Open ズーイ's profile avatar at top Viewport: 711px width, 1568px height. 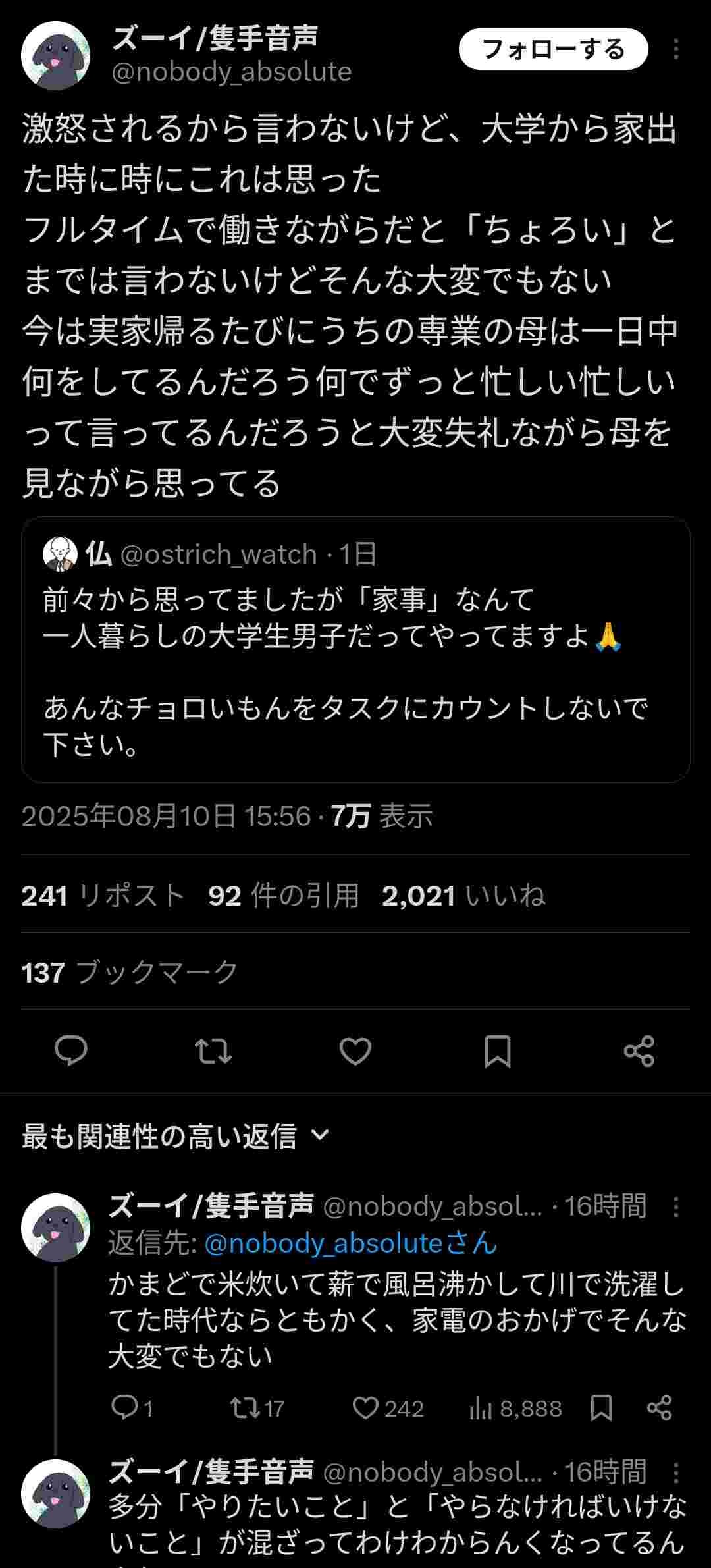pyautogui.click(x=55, y=55)
